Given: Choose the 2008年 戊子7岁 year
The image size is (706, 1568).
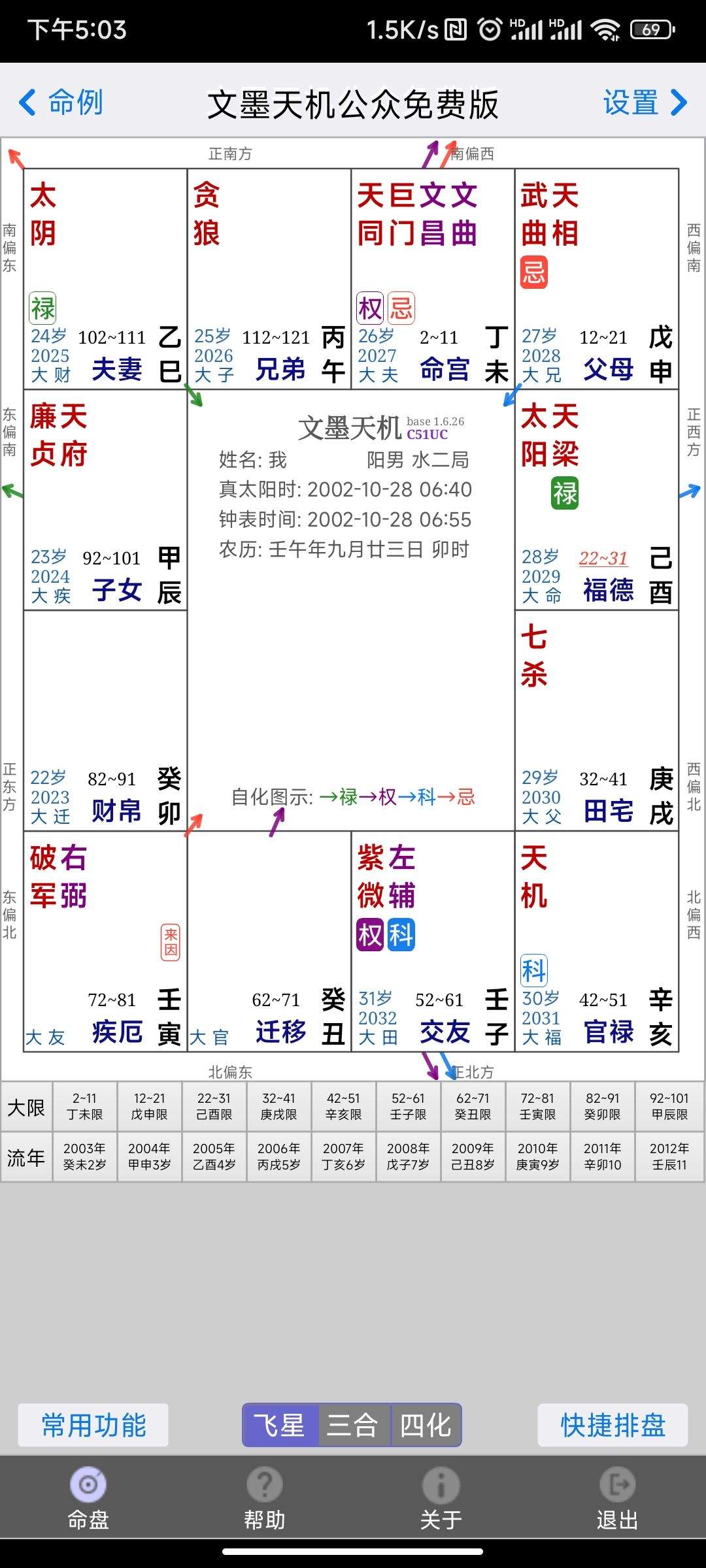Looking at the screenshot, I should click(x=409, y=1156).
